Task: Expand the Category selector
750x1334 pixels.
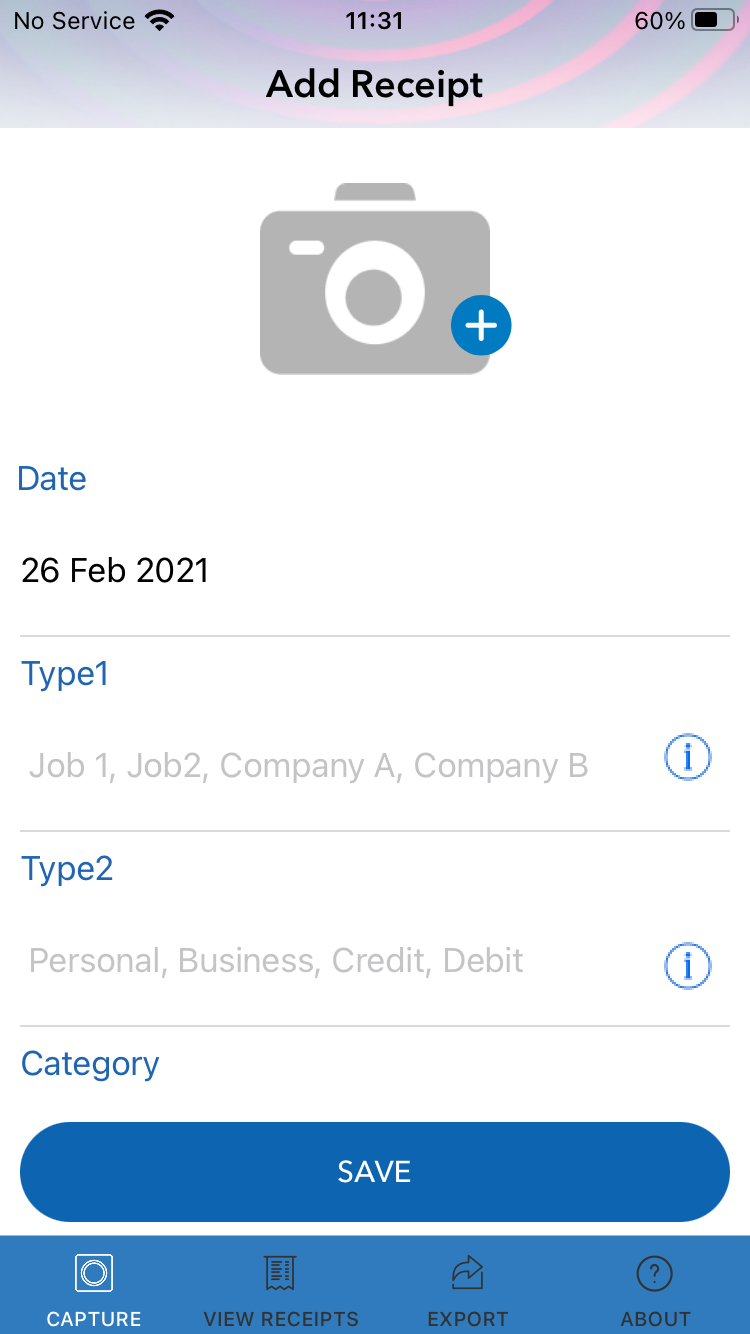Action: pyautogui.click(x=90, y=1064)
